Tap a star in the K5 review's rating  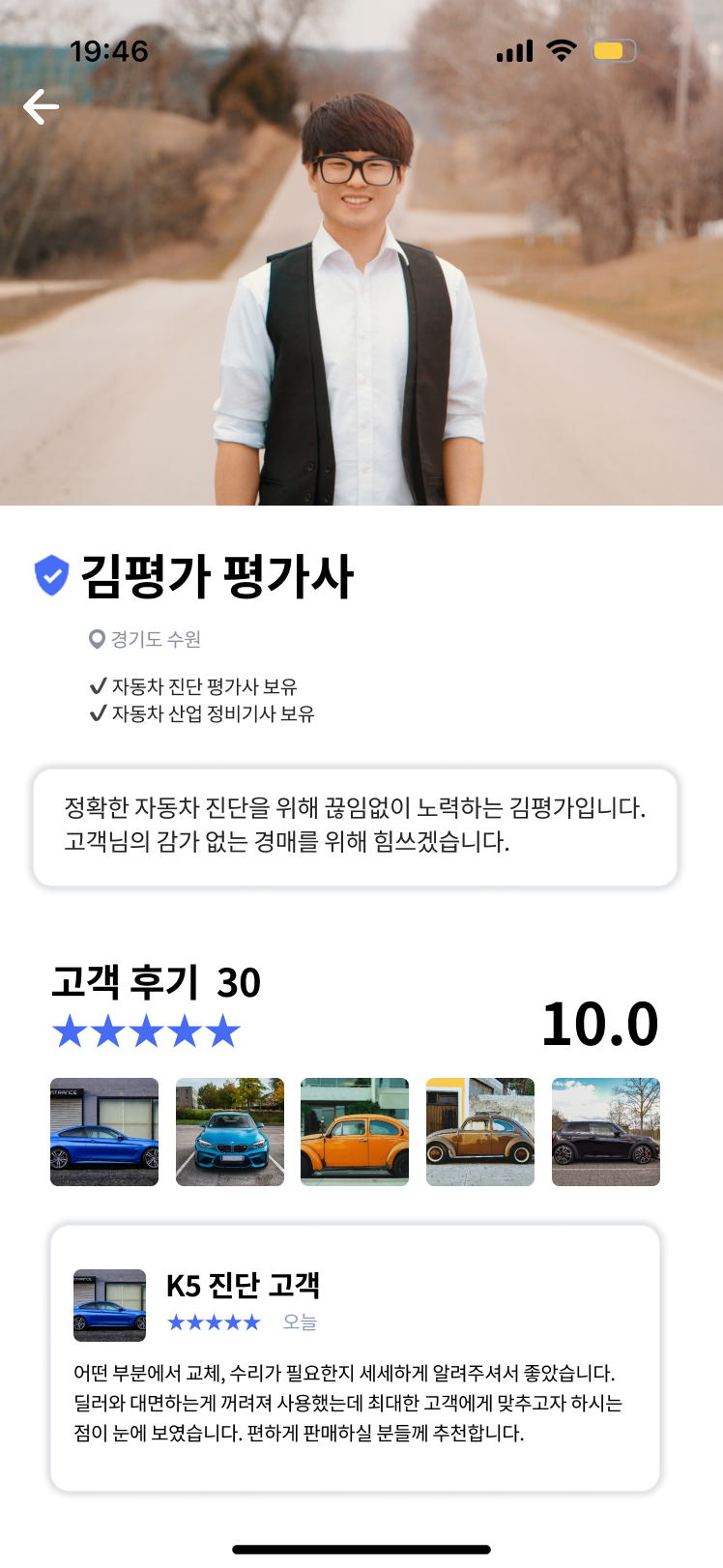215,1321
